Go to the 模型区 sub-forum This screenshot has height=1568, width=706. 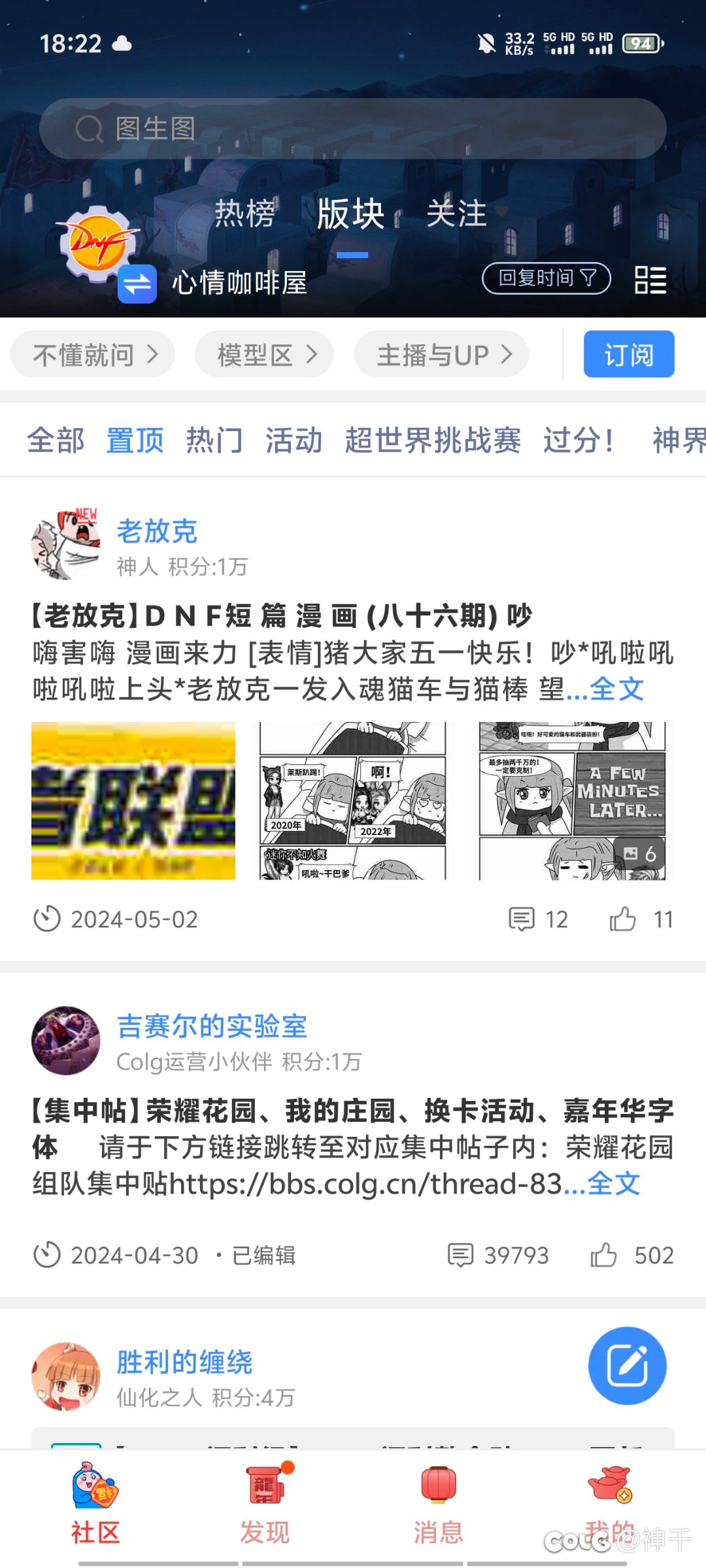pyautogui.click(x=265, y=355)
